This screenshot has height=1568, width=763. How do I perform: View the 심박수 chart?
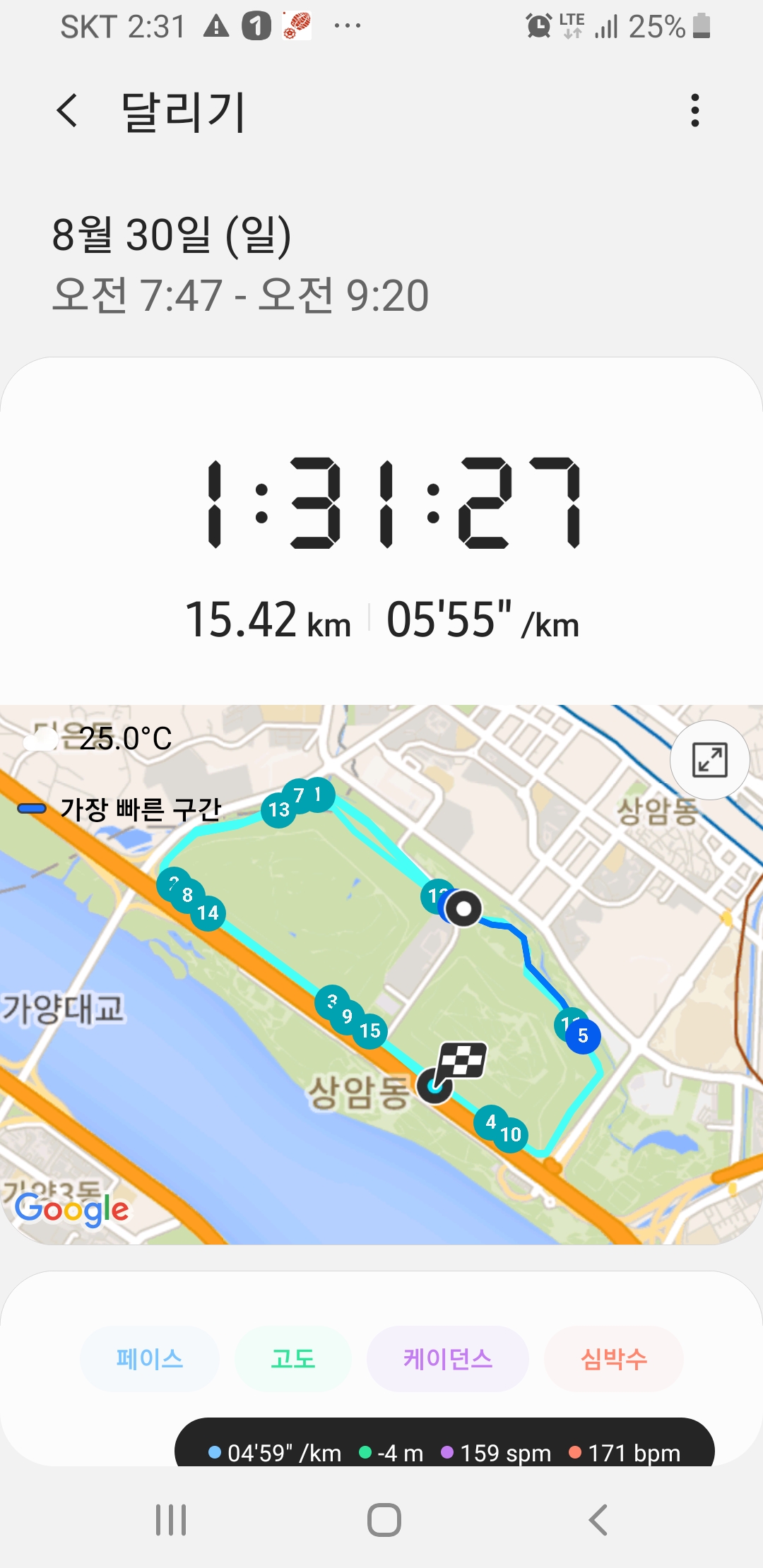pyautogui.click(x=614, y=1359)
